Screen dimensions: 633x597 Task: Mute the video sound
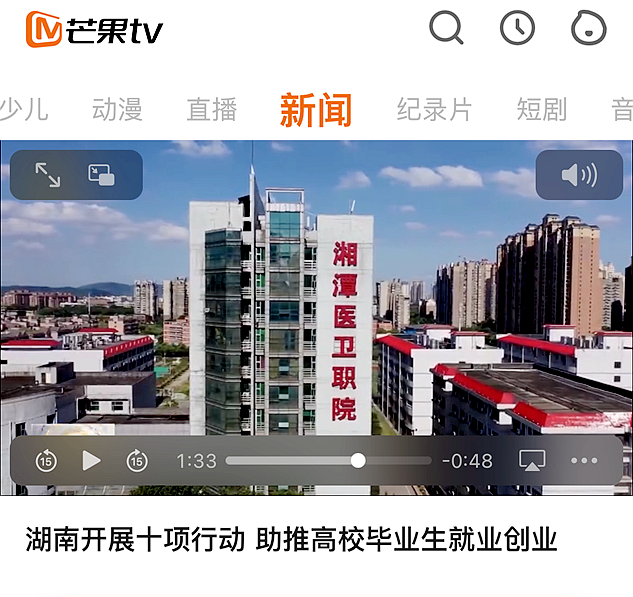point(578,176)
